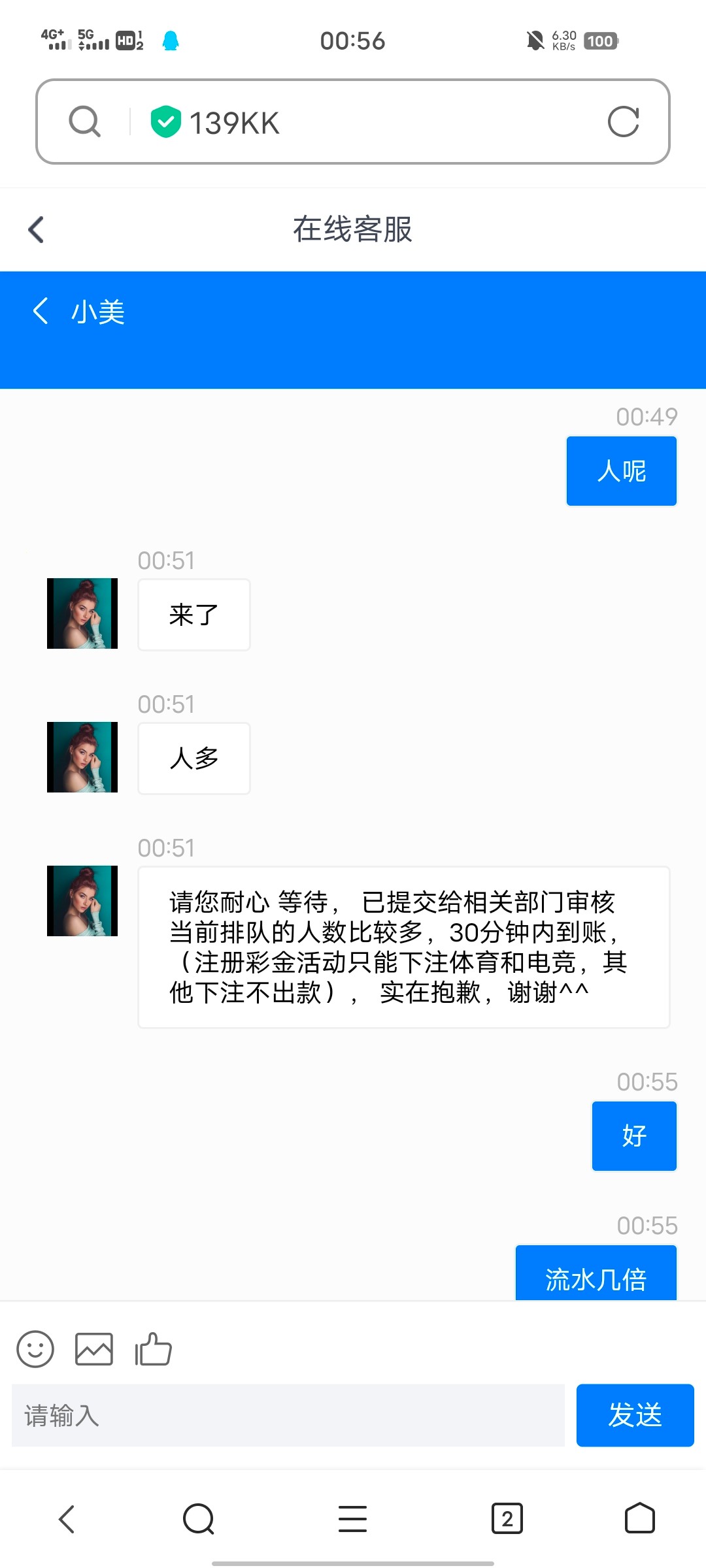Go to the browser home page

(x=639, y=1519)
